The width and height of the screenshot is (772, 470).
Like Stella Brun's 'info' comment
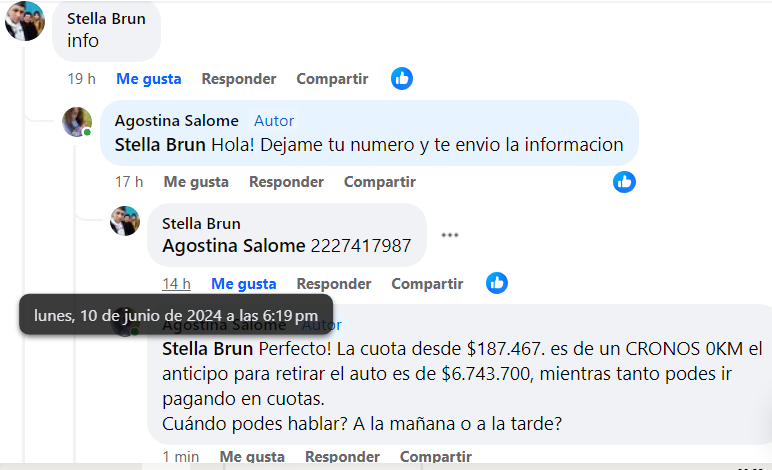point(148,78)
